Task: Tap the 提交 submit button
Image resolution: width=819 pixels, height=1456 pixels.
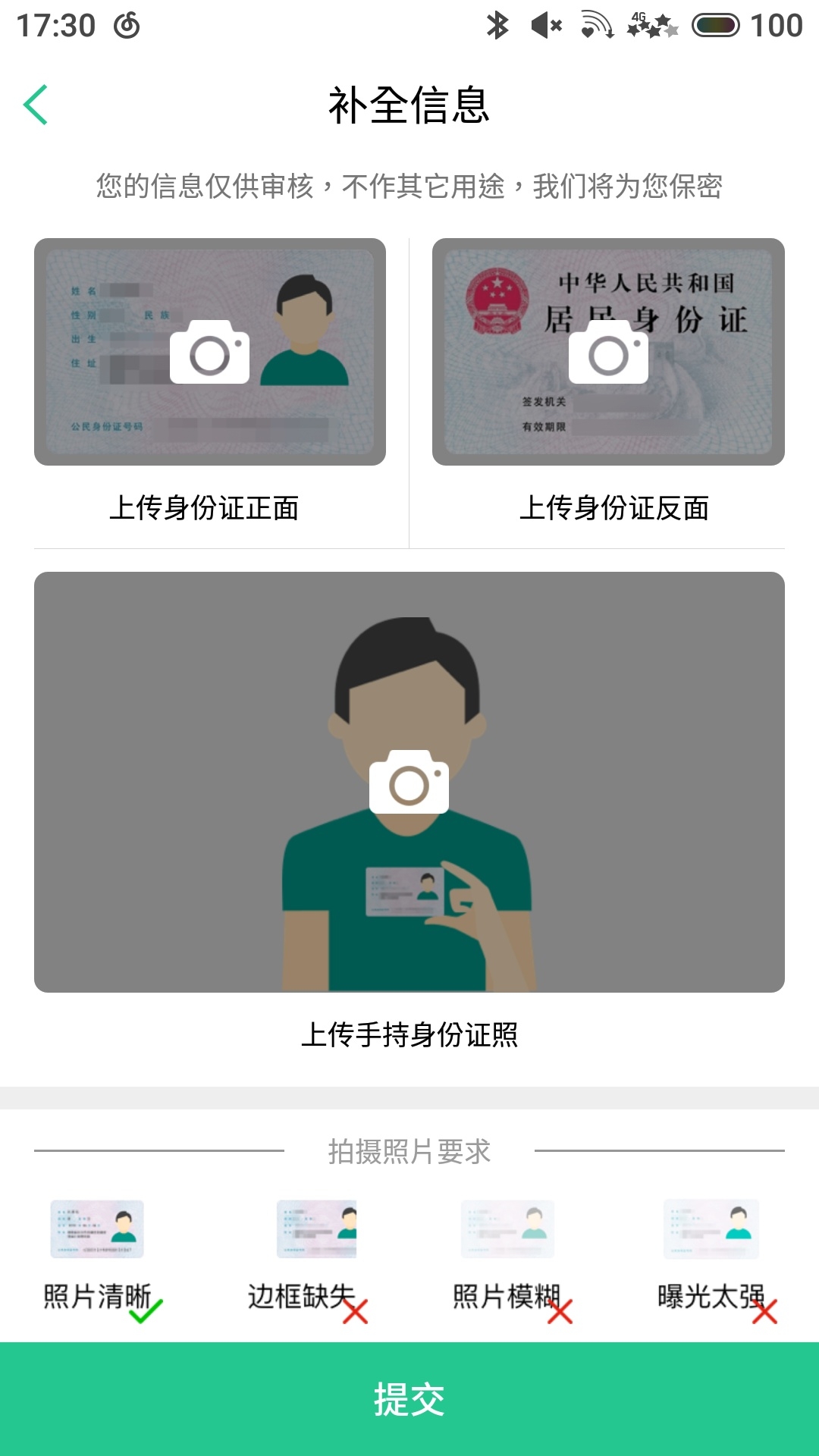Action: tap(409, 1398)
